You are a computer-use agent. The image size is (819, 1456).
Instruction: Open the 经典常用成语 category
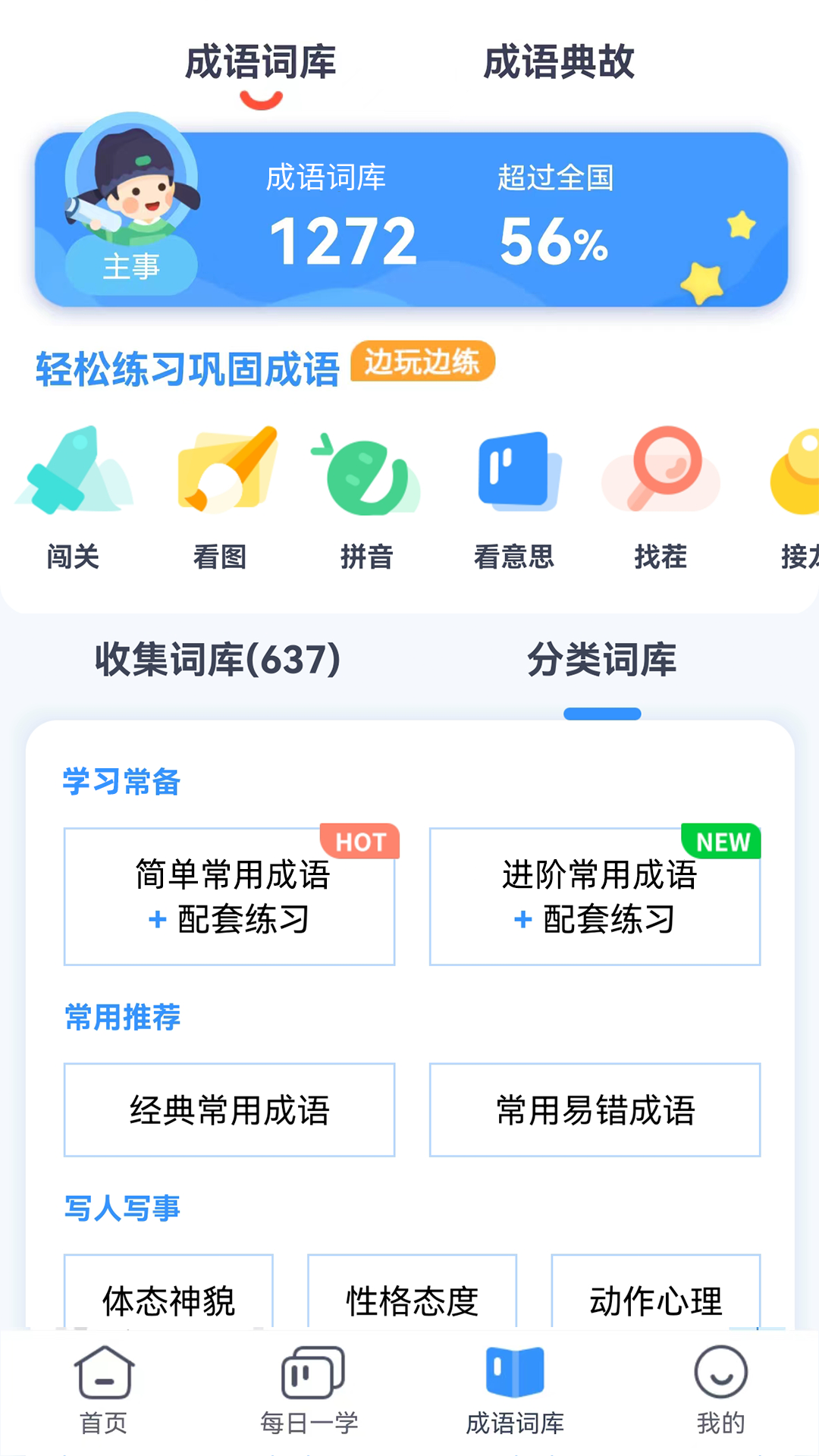[229, 1109]
